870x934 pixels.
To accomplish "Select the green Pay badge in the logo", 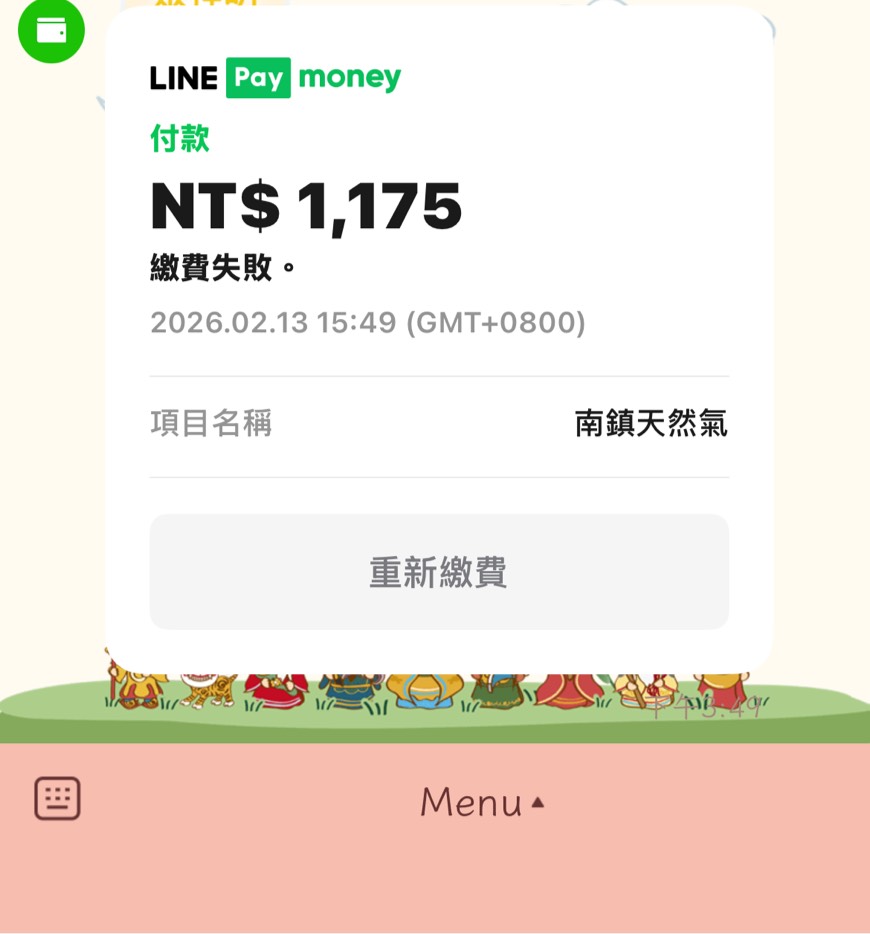I will click(x=258, y=77).
